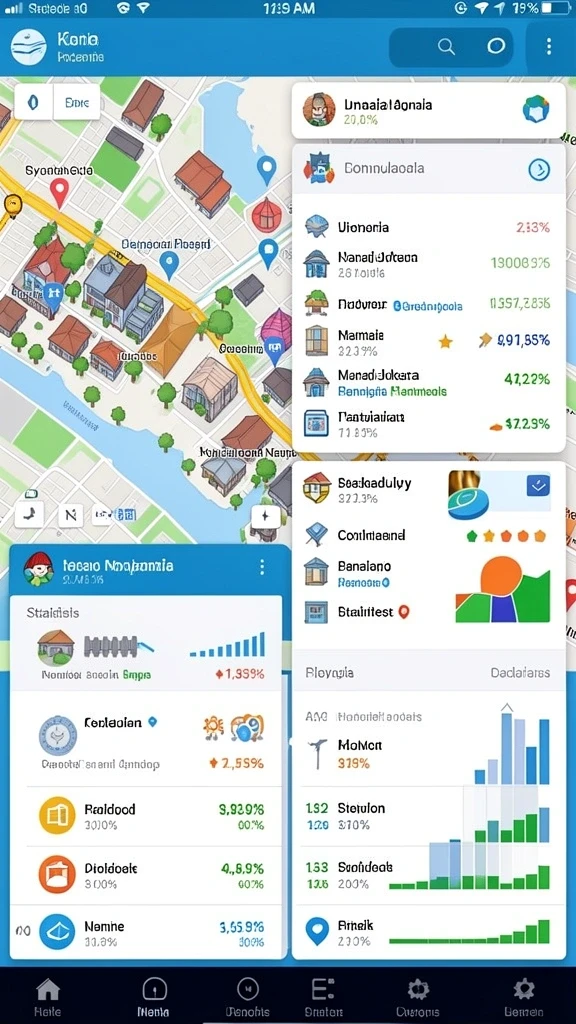Open the top bar overflow menu
The image size is (576, 1024).
(x=548, y=46)
